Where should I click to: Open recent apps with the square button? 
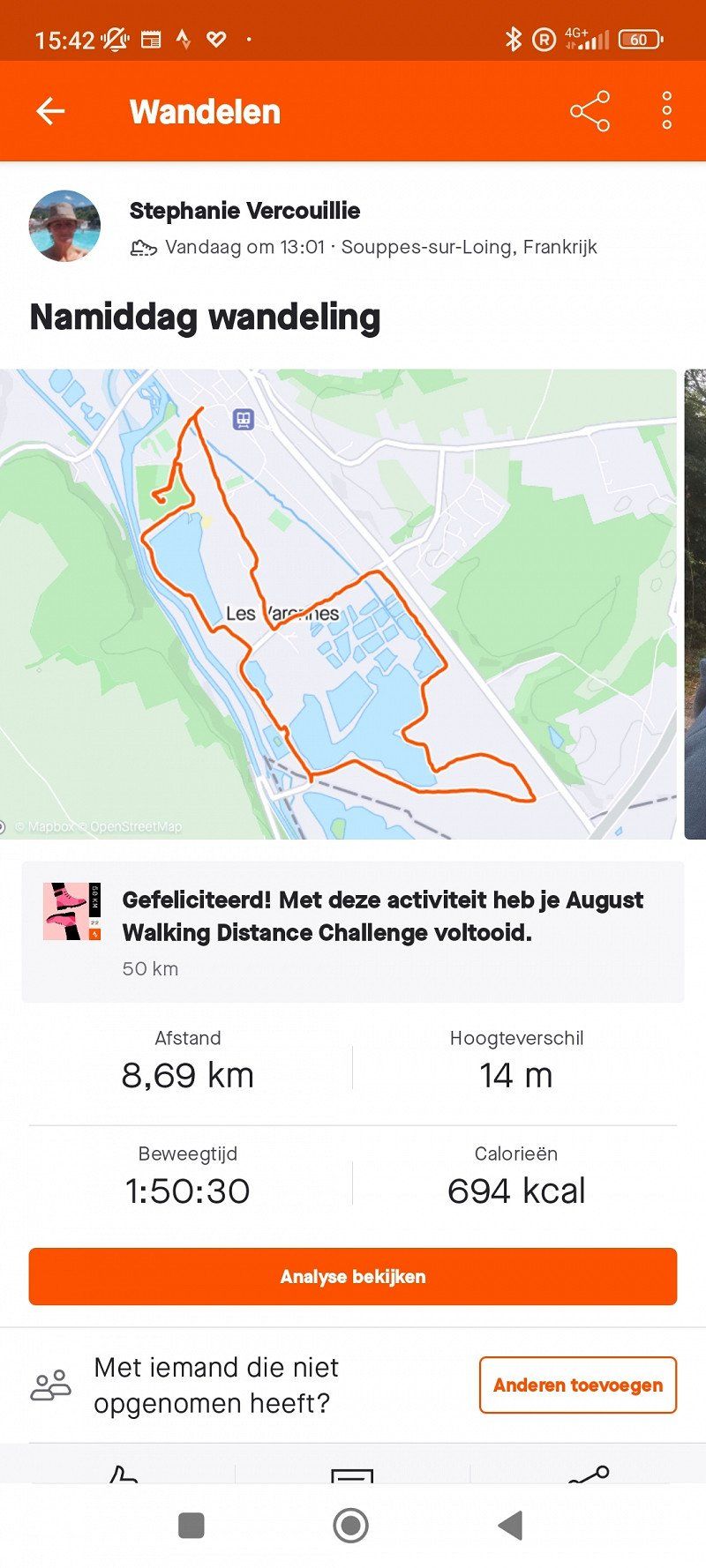pyautogui.click(x=192, y=1525)
